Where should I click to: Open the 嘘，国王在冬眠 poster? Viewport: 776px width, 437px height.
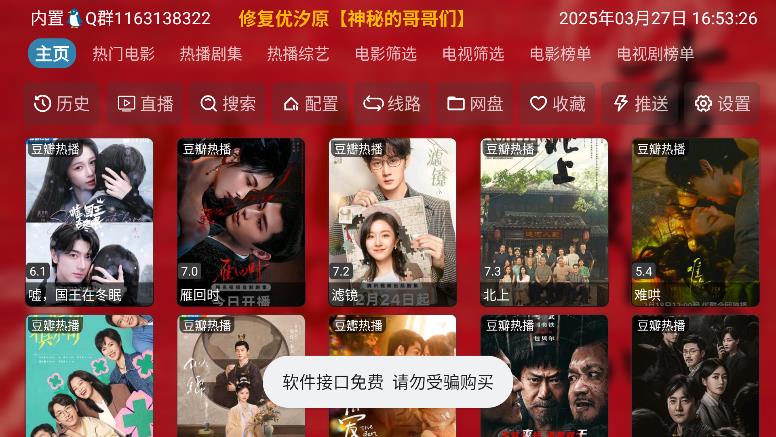[89, 221]
